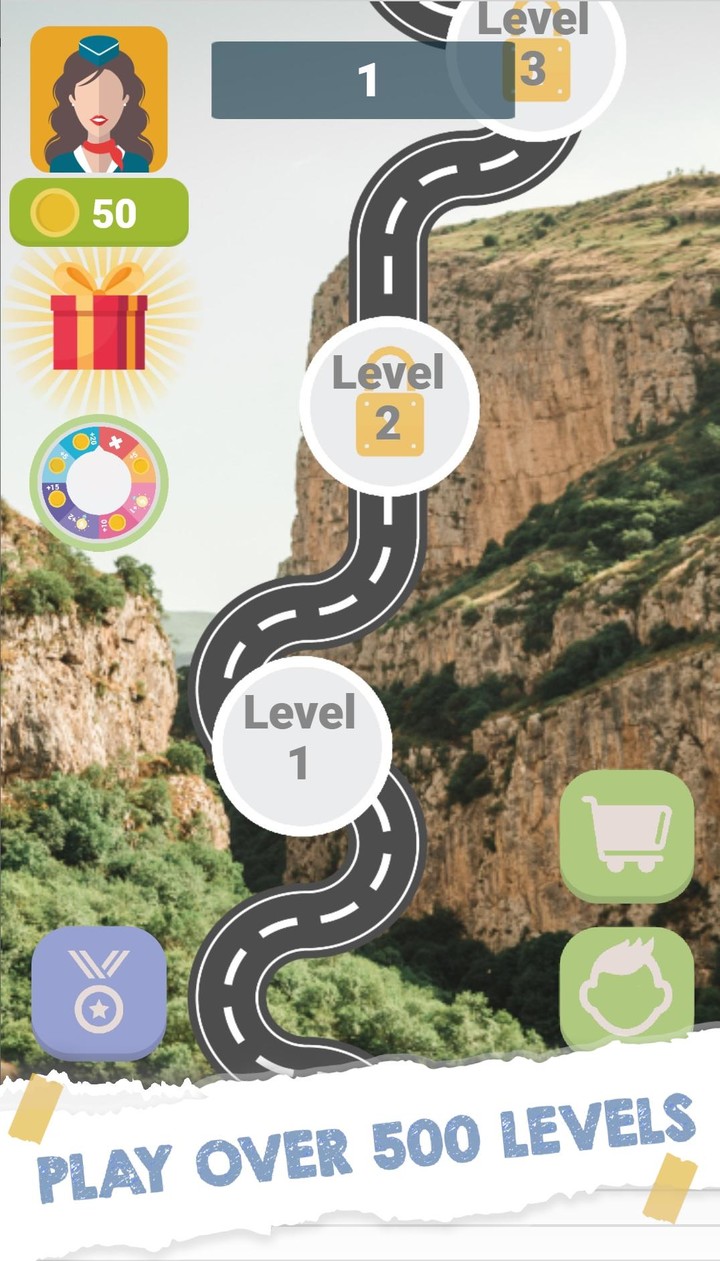Tap the star on the medal icon
Image resolution: width=720 pixels, height=1261 pixels.
(x=100, y=1010)
